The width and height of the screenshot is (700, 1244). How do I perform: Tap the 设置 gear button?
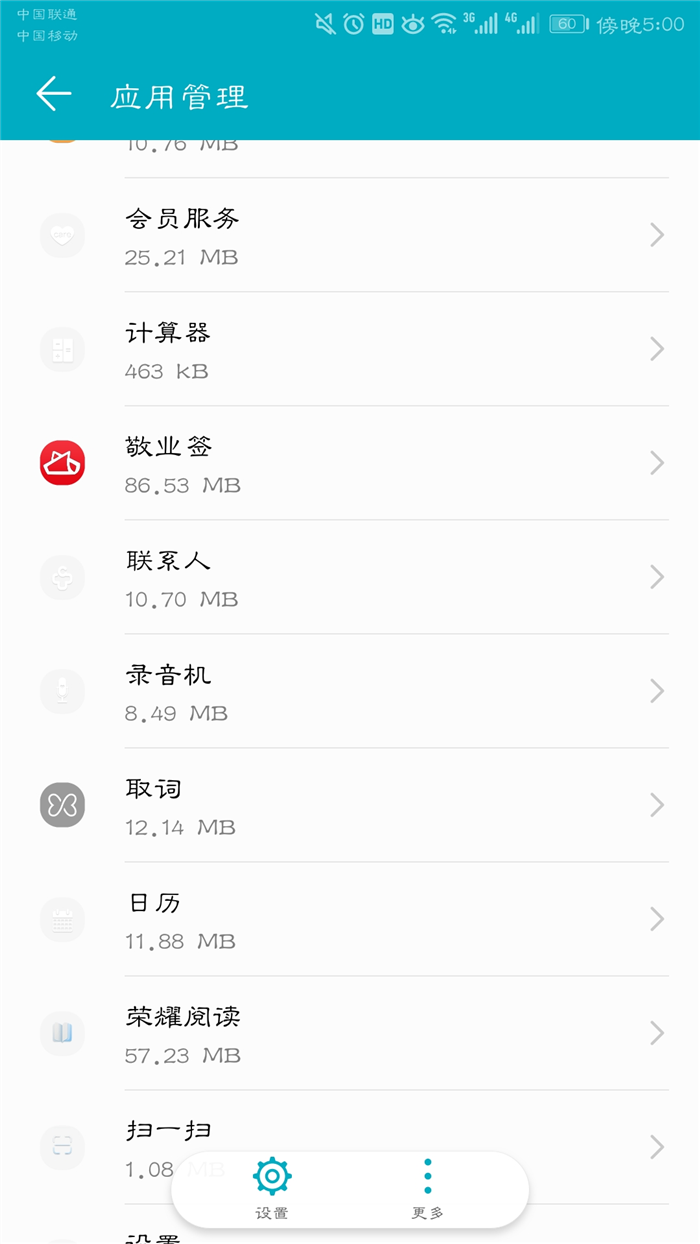coord(272,1189)
